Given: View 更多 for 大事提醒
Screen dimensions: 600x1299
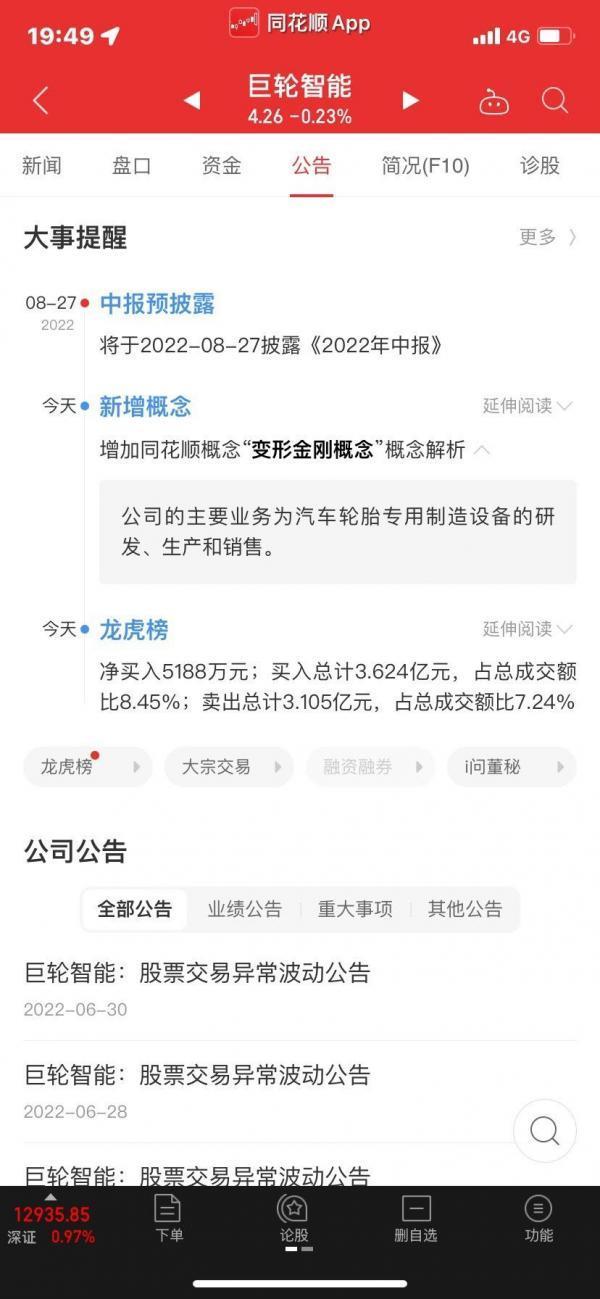Looking at the screenshot, I should pos(547,237).
